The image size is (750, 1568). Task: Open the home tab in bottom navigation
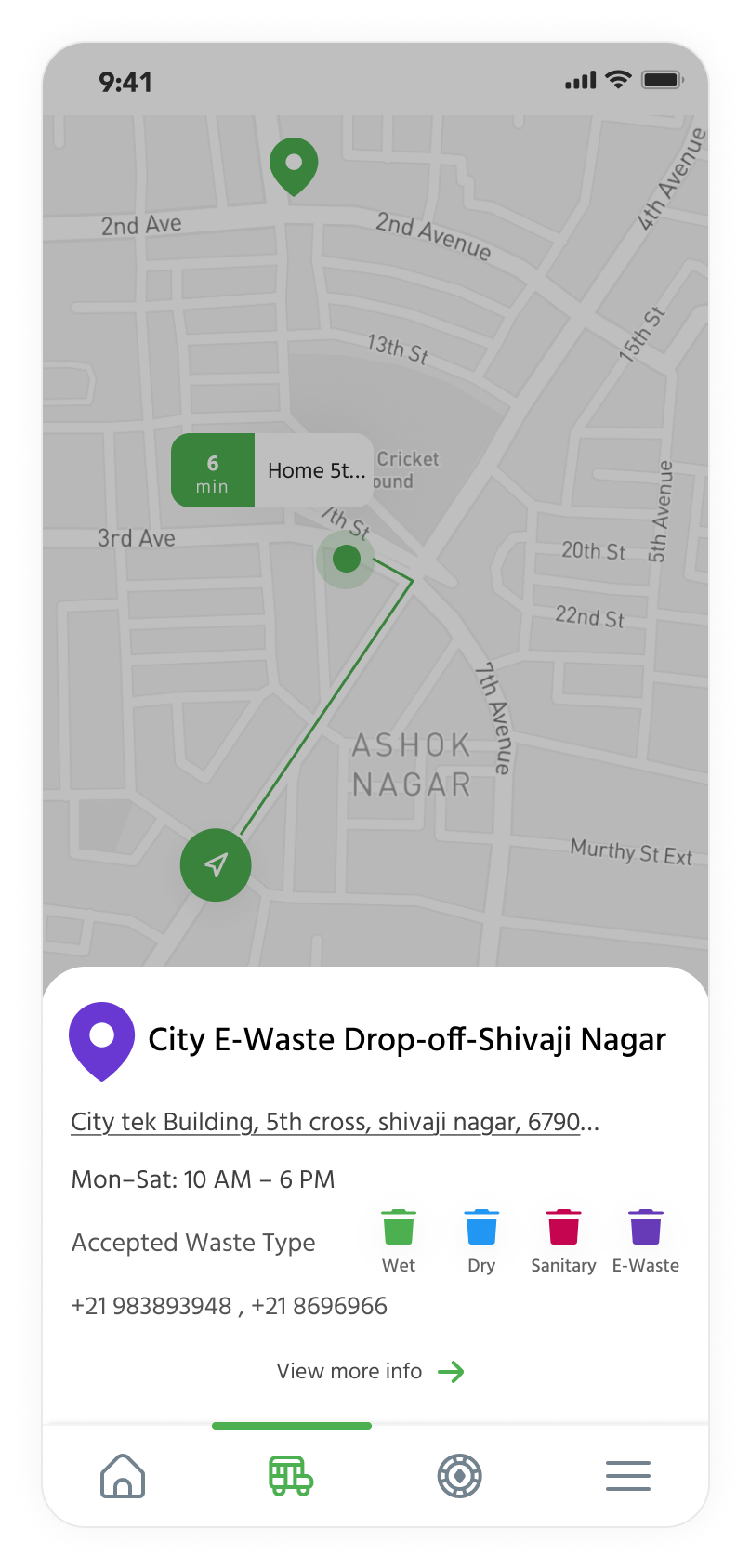(x=123, y=1476)
